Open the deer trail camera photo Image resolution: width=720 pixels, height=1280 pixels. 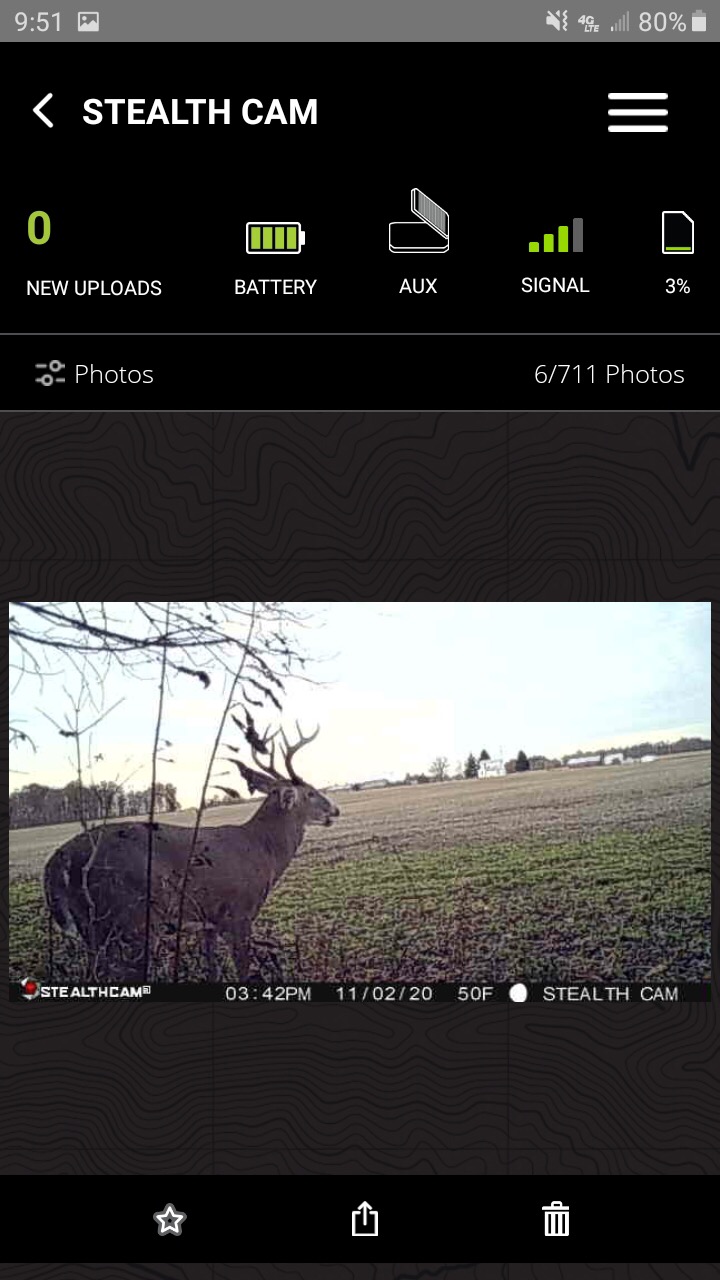click(360, 801)
